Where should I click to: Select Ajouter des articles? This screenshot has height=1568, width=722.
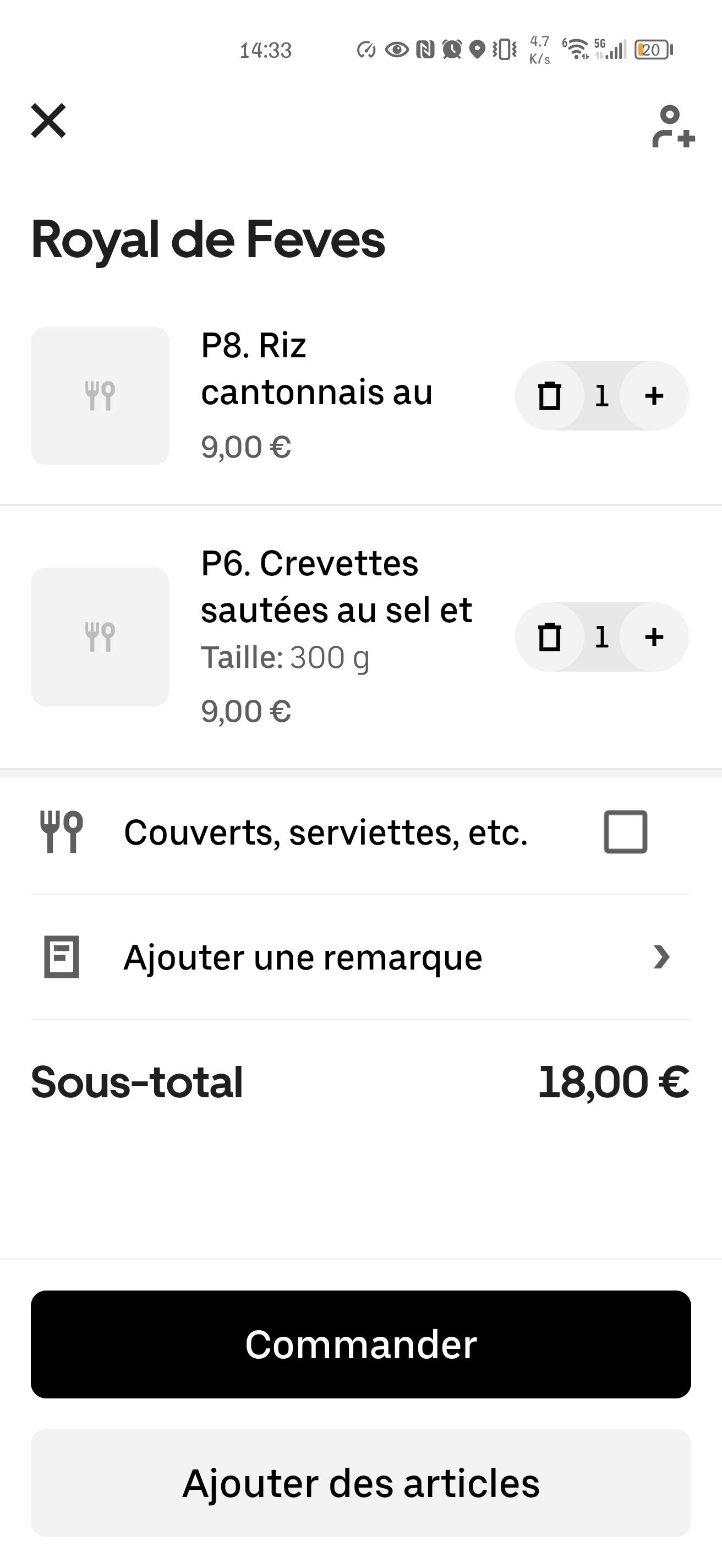(x=360, y=1483)
